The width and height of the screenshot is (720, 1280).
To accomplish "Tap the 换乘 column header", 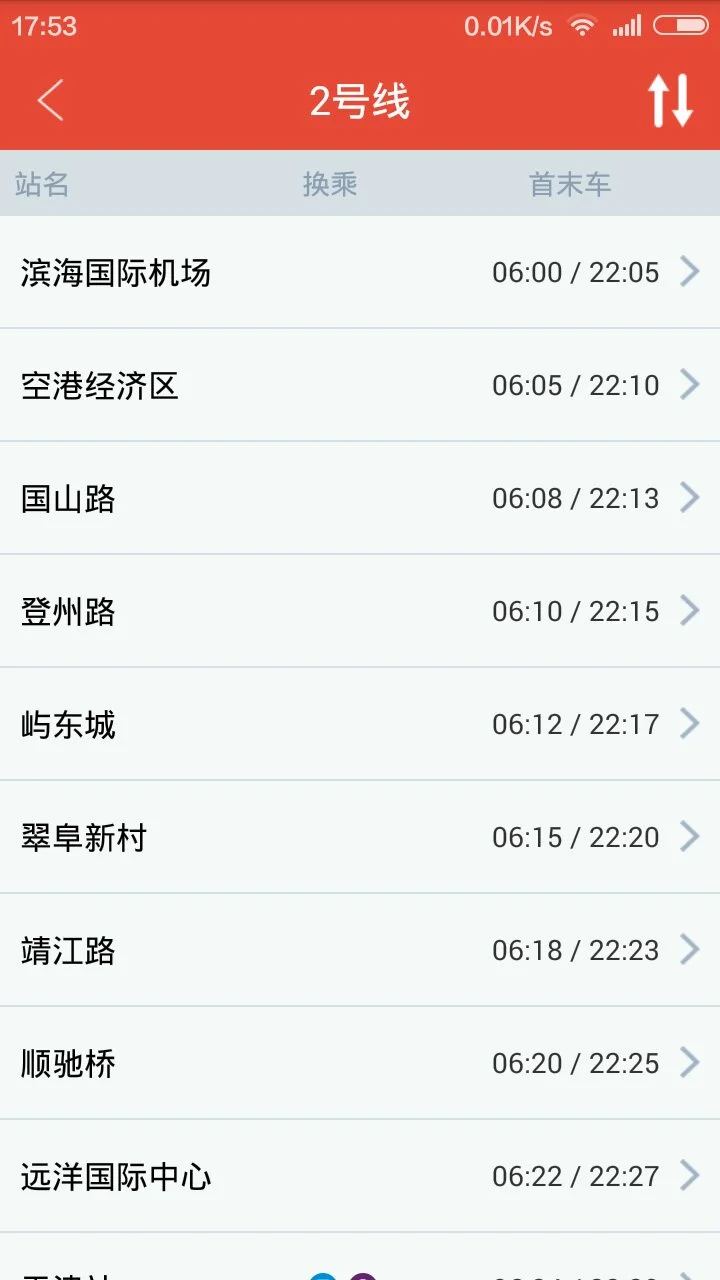I will pos(331,183).
